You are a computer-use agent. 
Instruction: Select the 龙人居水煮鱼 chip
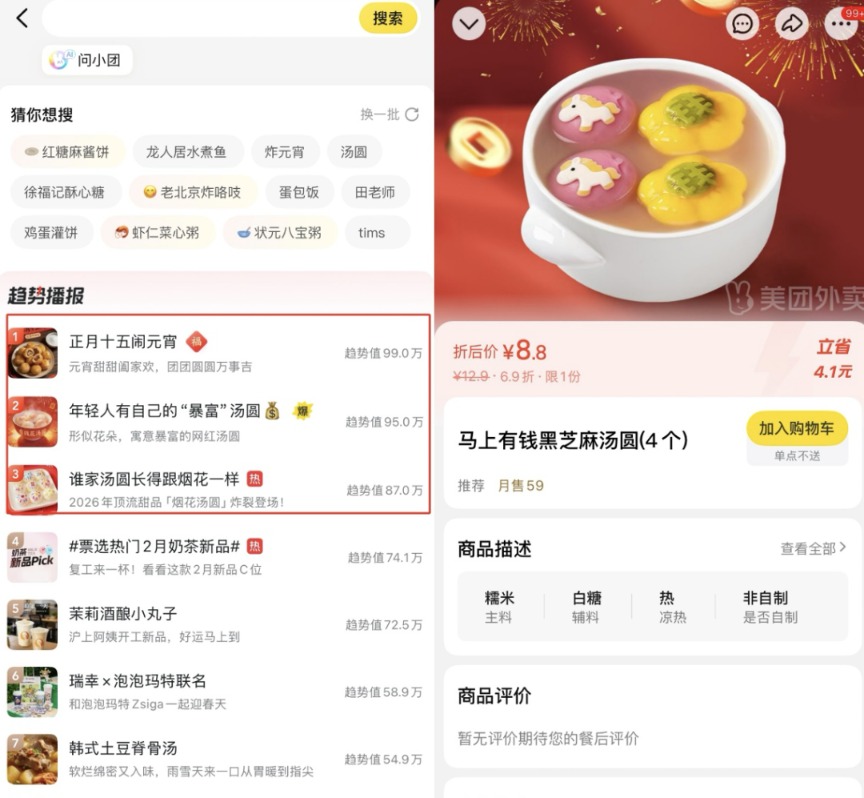click(187, 152)
